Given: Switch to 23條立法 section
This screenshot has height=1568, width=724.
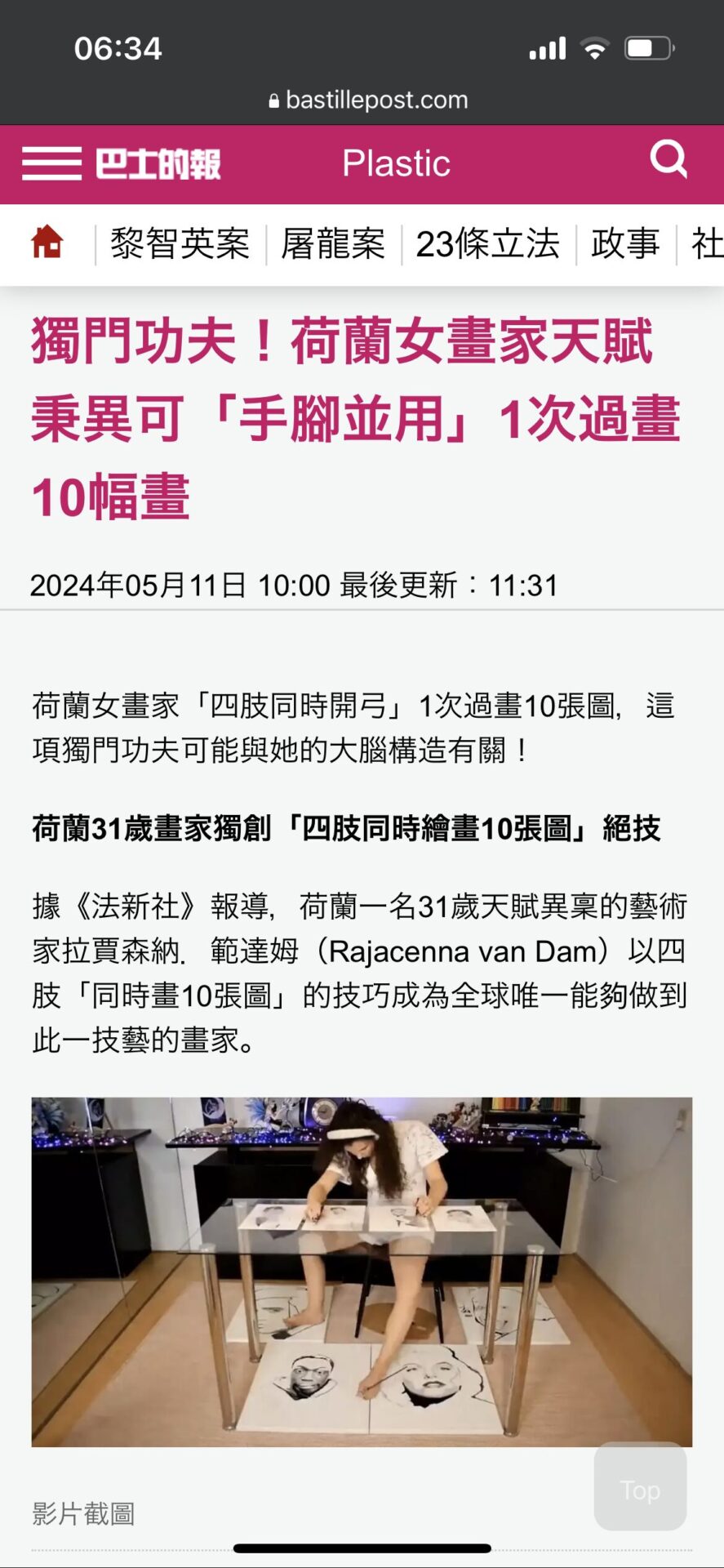Looking at the screenshot, I should click(x=488, y=244).
